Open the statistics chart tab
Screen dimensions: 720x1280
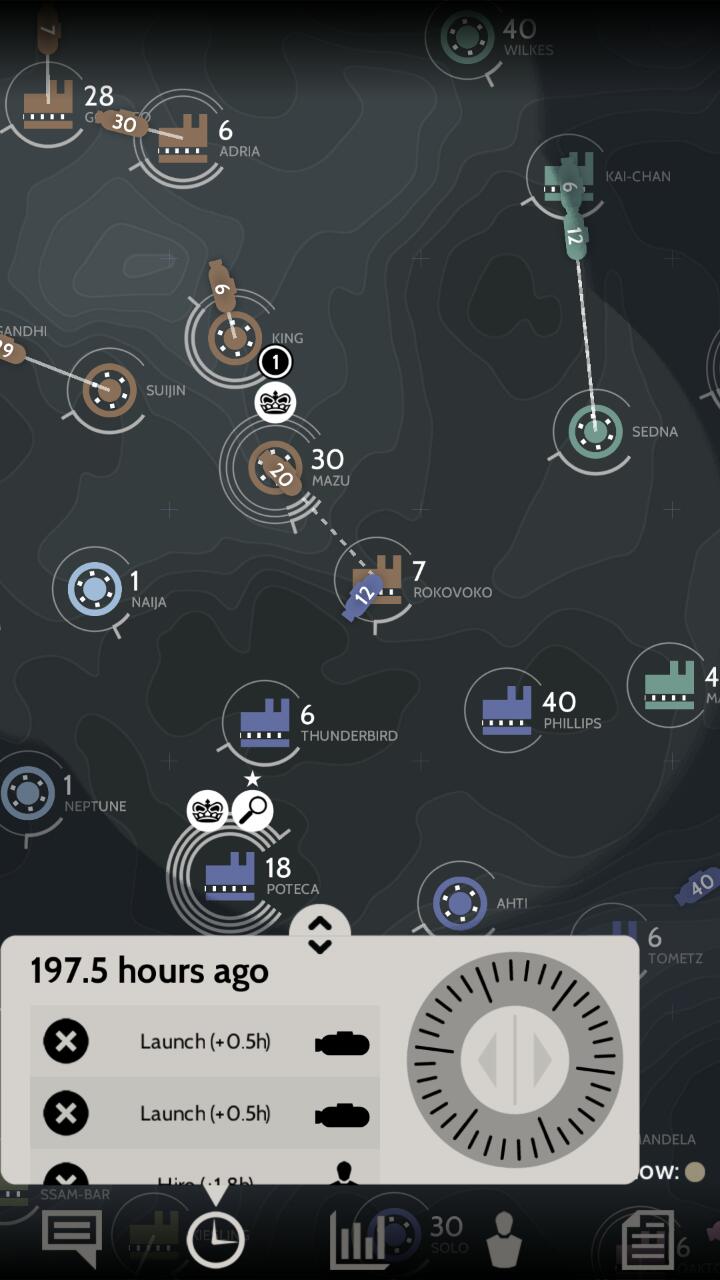coord(358,1240)
